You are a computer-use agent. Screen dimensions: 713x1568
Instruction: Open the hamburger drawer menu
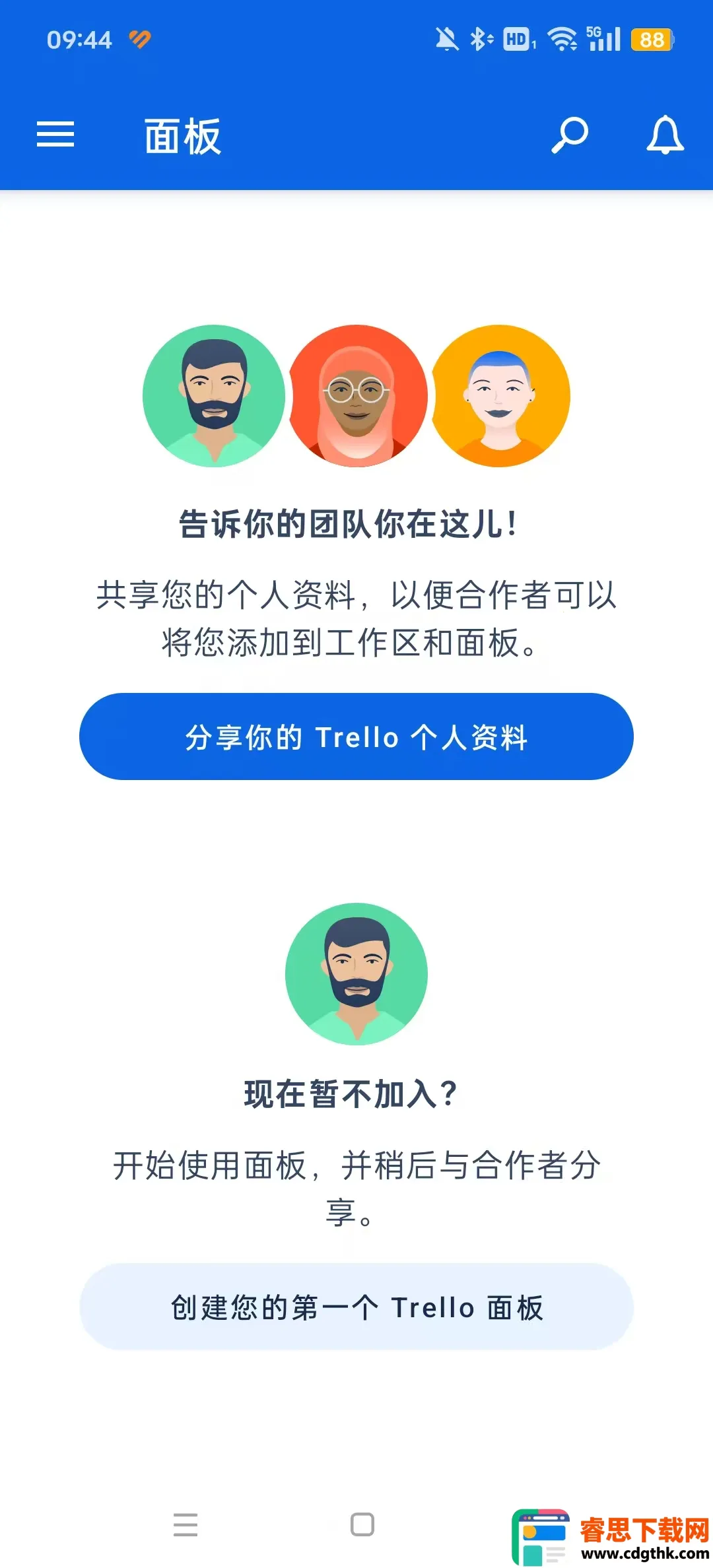pyautogui.click(x=55, y=135)
